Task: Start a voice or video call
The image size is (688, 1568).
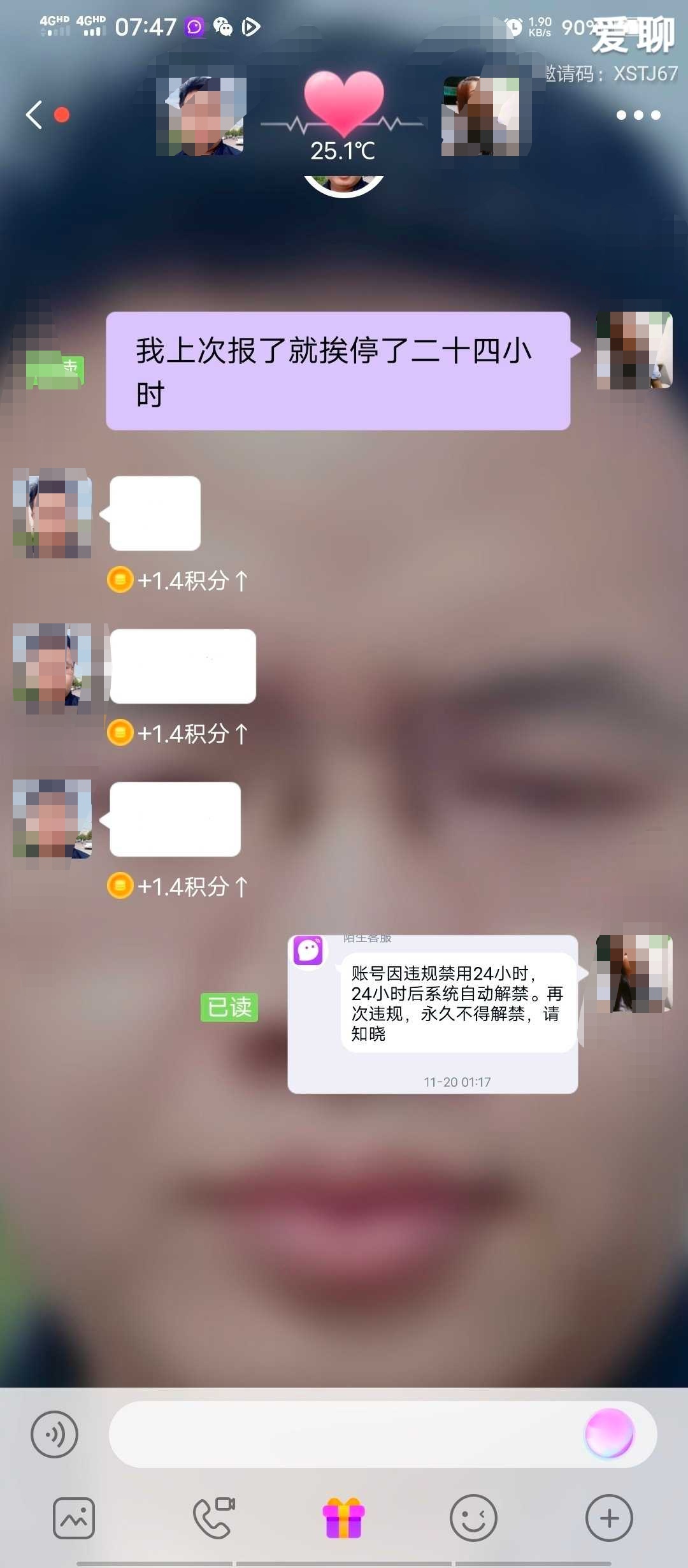Action: (x=213, y=1518)
